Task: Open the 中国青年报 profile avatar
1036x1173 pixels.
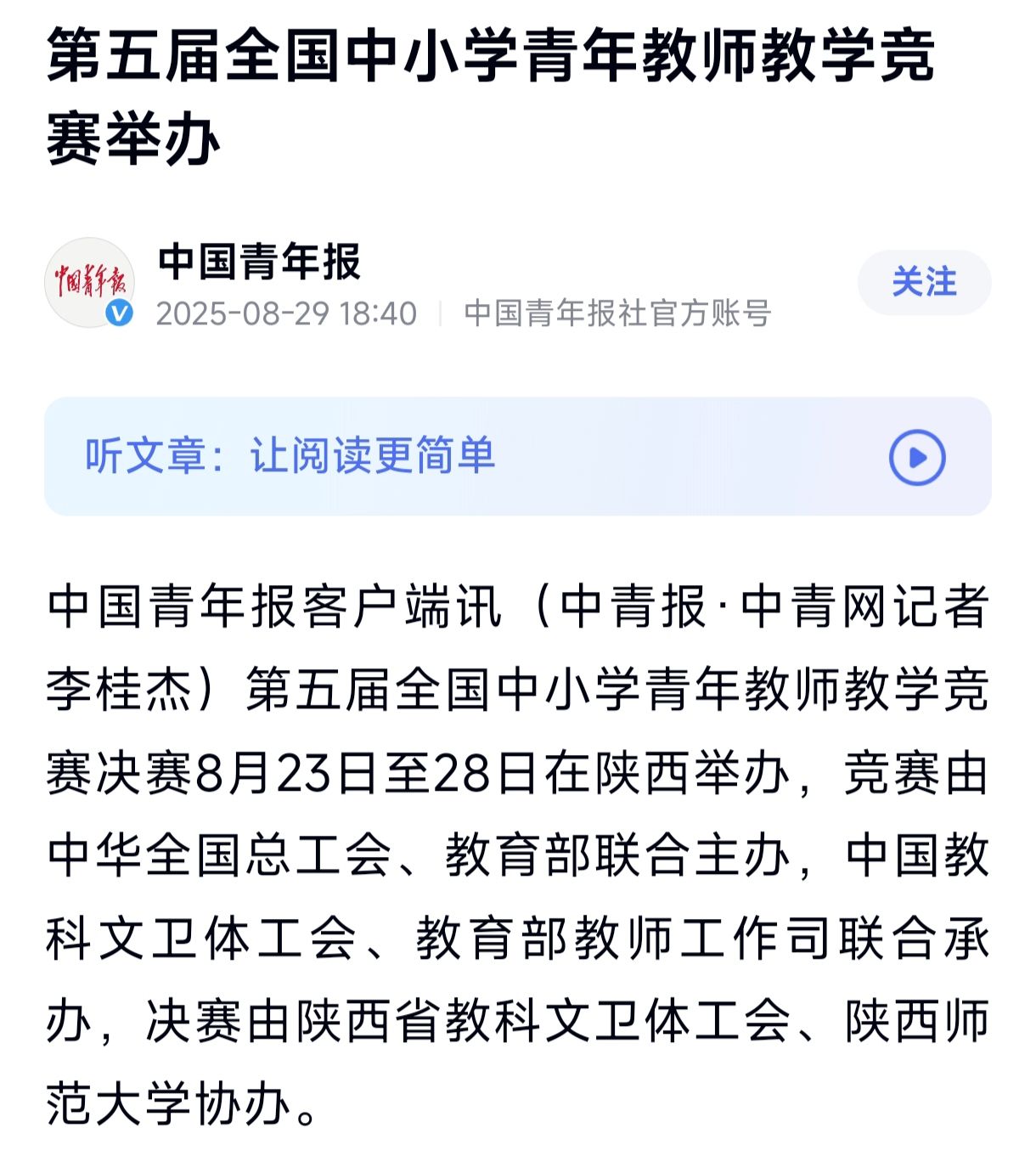Action: (x=89, y=282)
